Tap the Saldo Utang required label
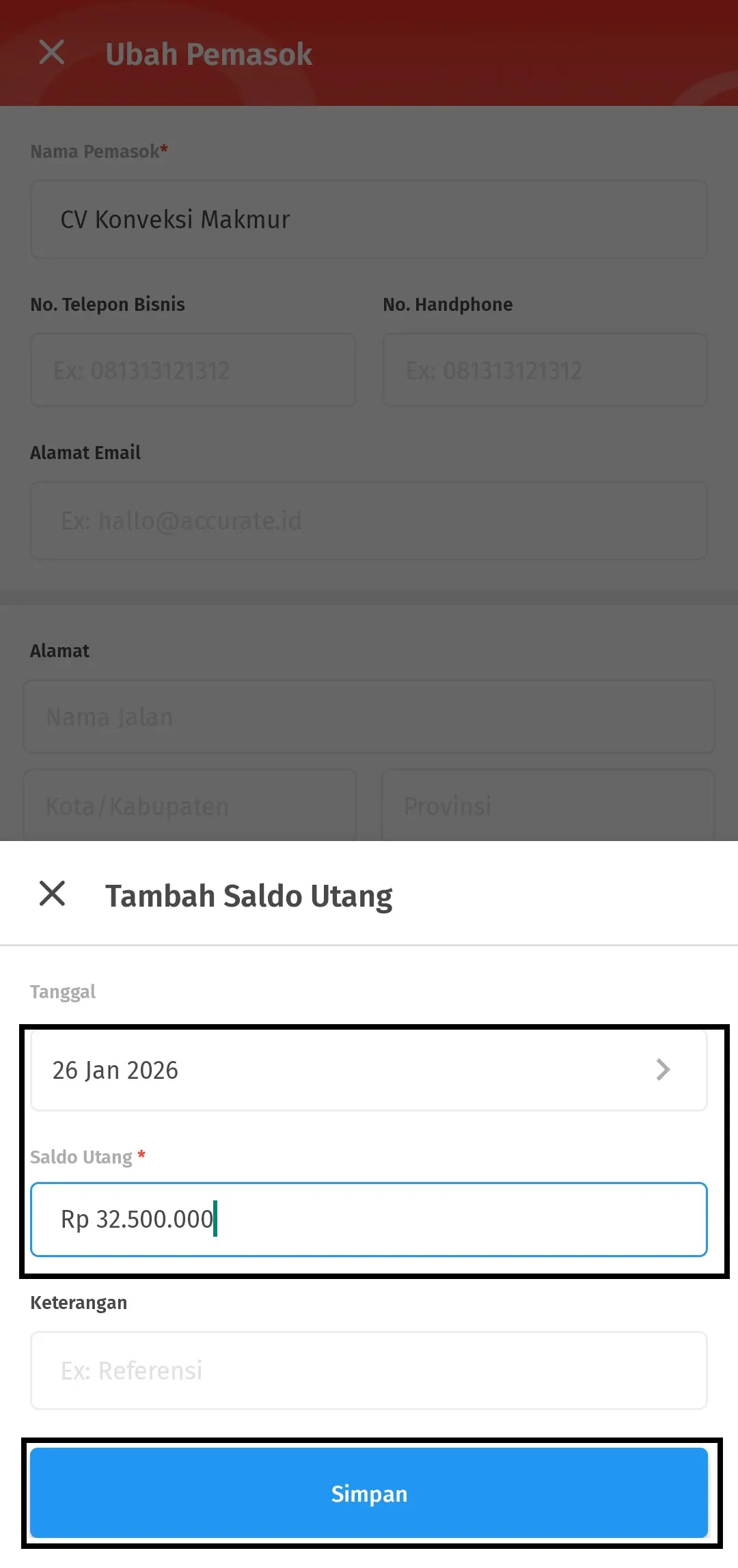Viewport: 738px width, 1568px height. (85, 1156)
